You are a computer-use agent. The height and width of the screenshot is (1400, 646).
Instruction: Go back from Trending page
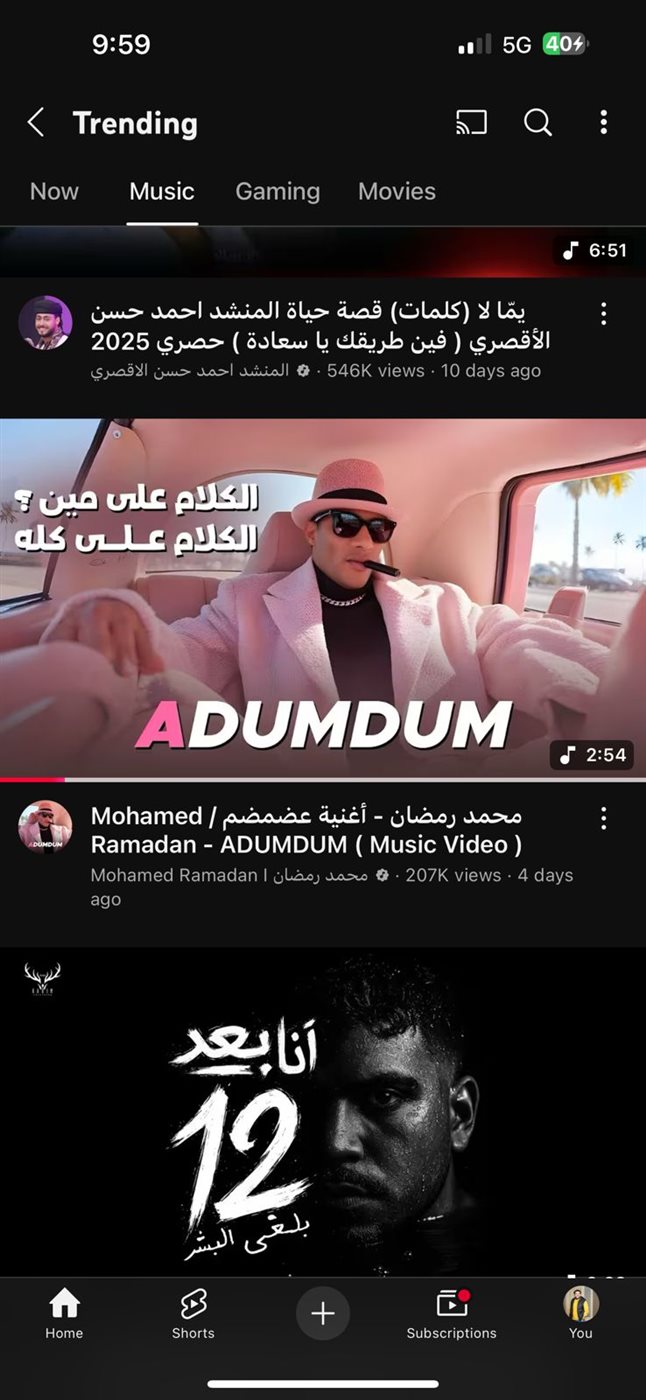click(x=36, y=123)
